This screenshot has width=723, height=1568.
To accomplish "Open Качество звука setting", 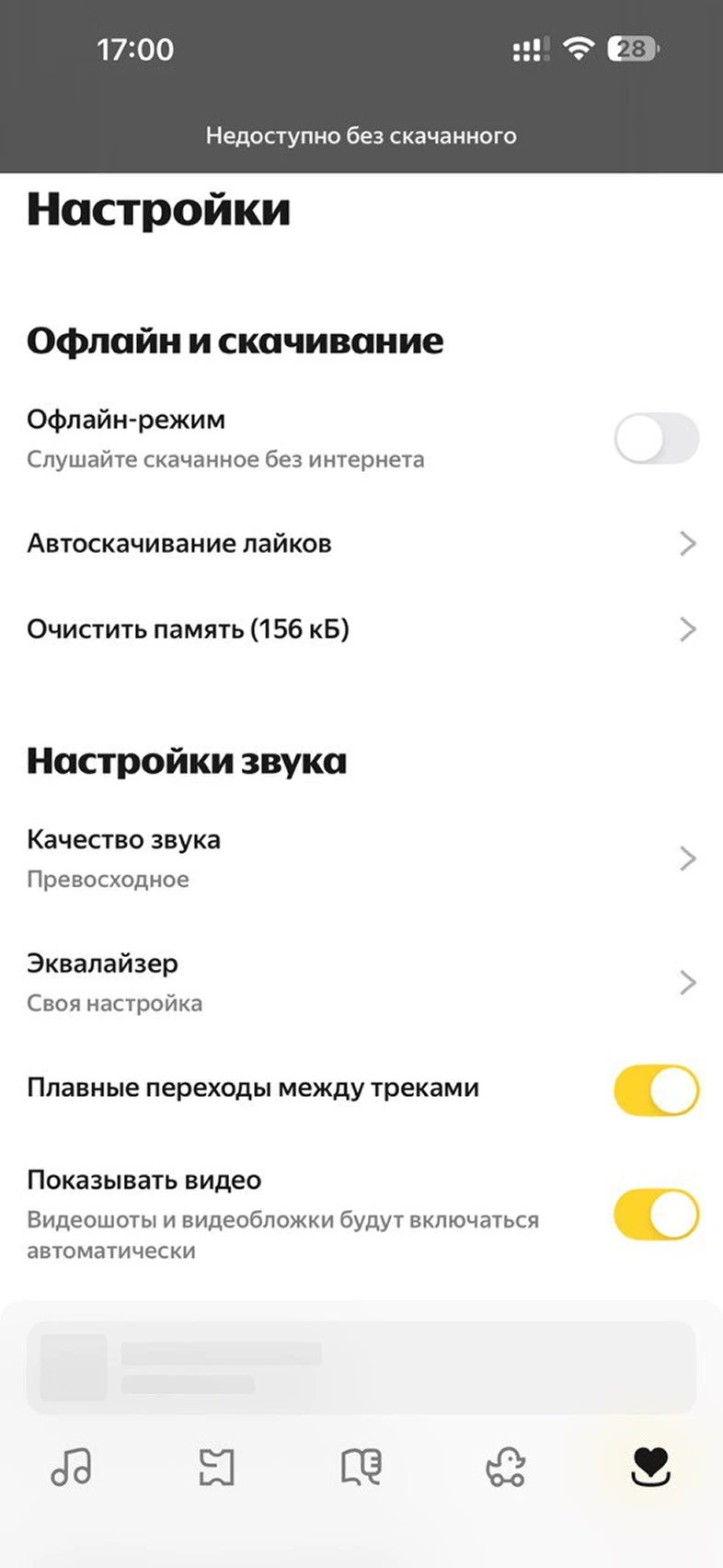I will point(361,859).
